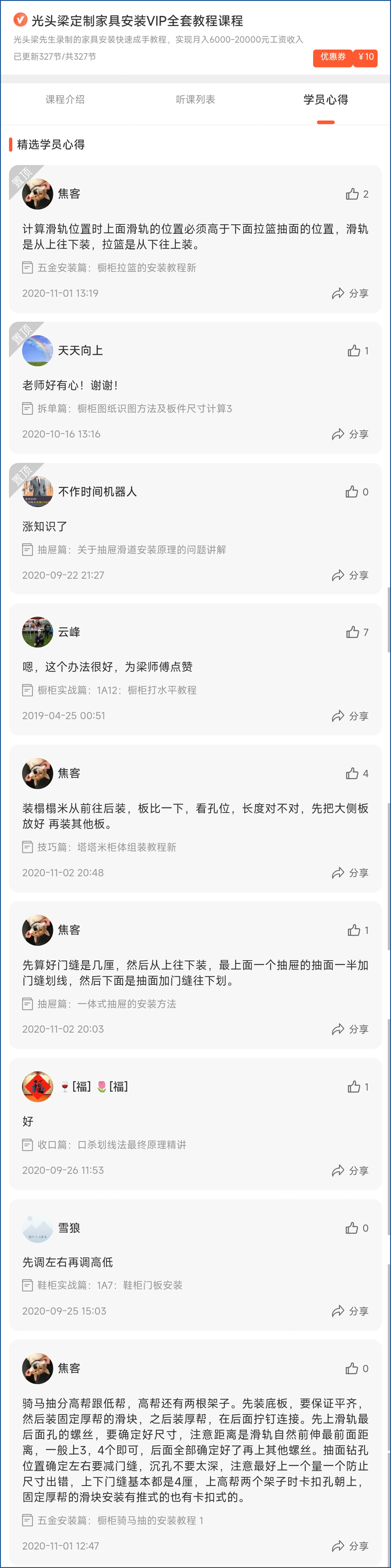Open lesson 鞋柜实战篇：1A7：鞋柜门板安装

[110, 1285]
